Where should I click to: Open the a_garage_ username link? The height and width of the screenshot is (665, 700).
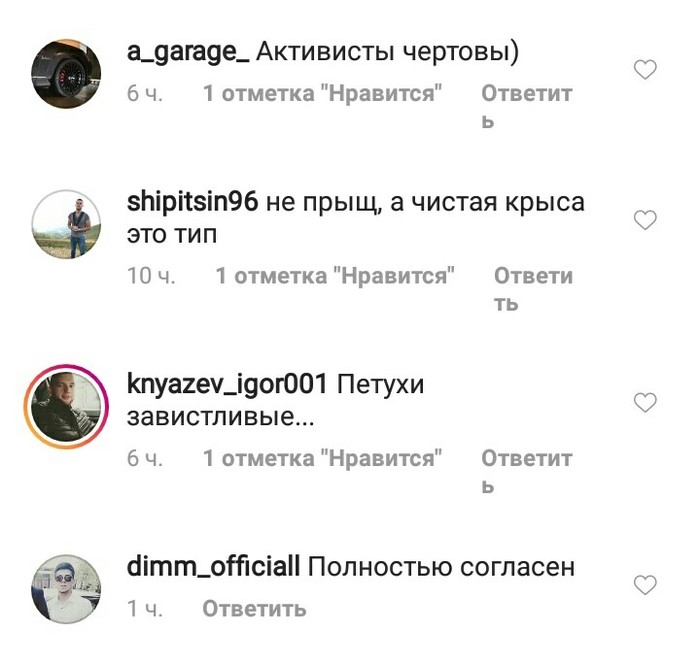click(188, 54)
